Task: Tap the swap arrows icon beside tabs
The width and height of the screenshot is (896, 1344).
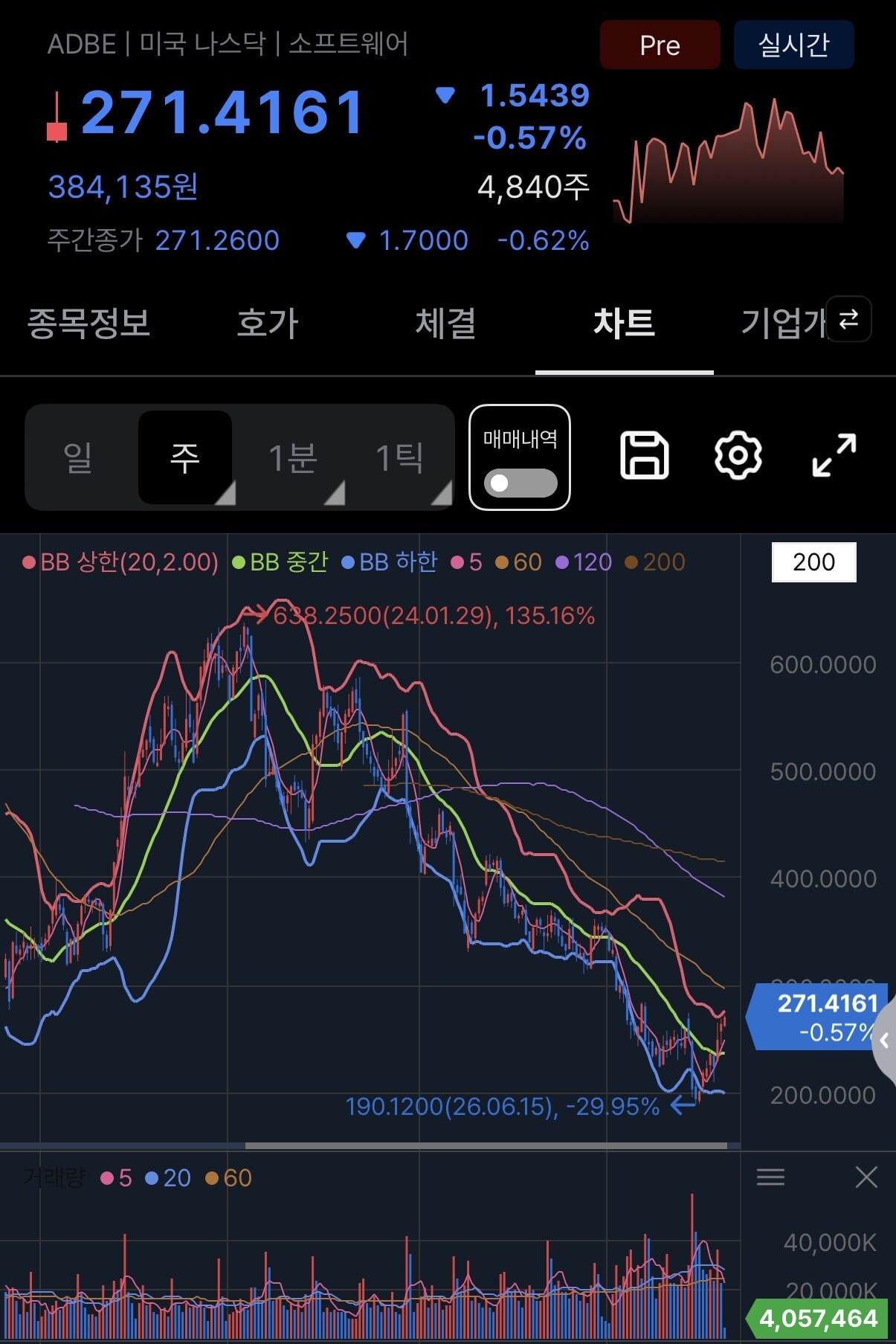Action: (848, 319)
